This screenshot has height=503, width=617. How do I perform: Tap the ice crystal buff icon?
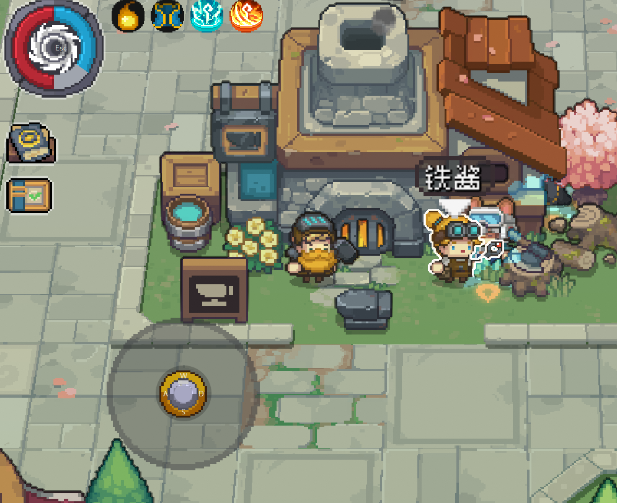(206, 14)
